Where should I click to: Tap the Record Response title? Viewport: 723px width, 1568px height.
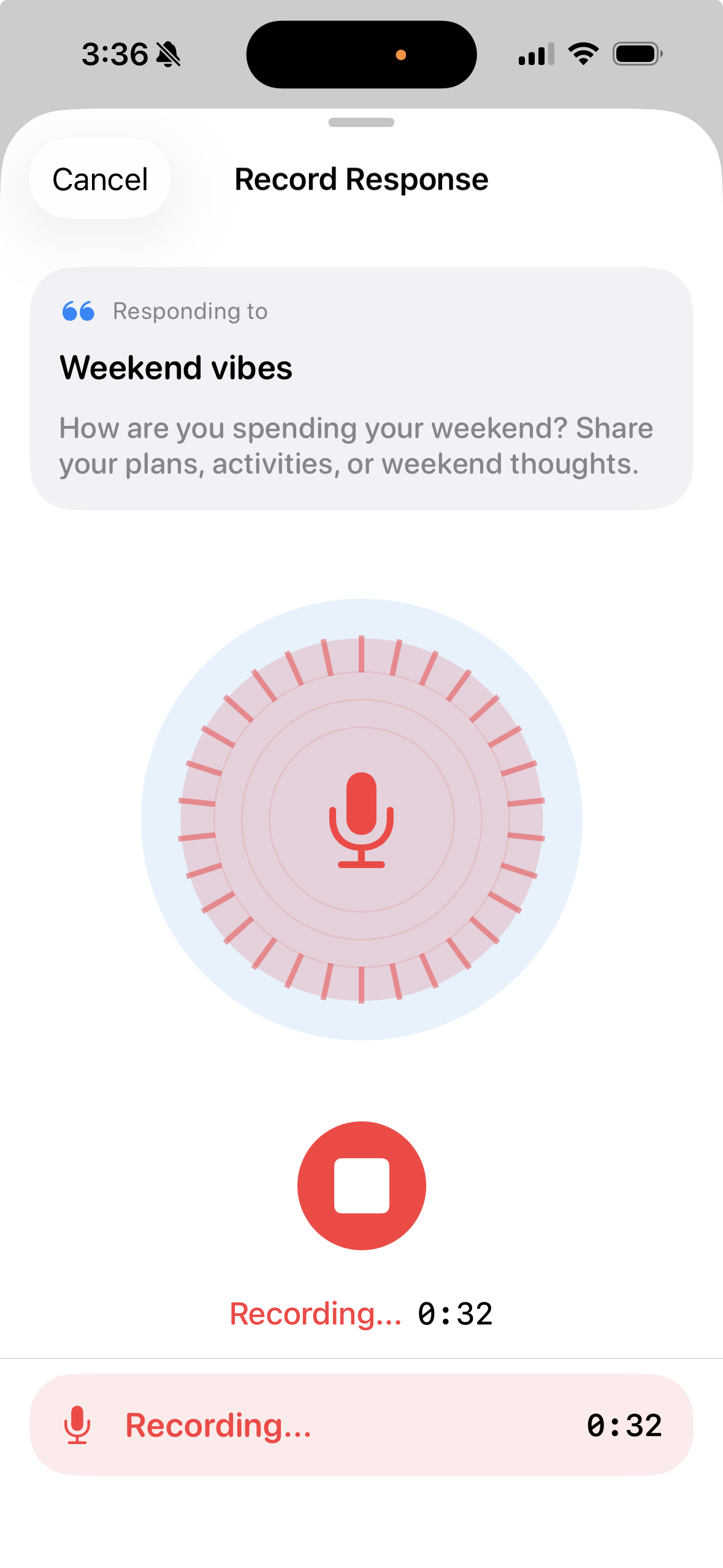tap(361, 179)
